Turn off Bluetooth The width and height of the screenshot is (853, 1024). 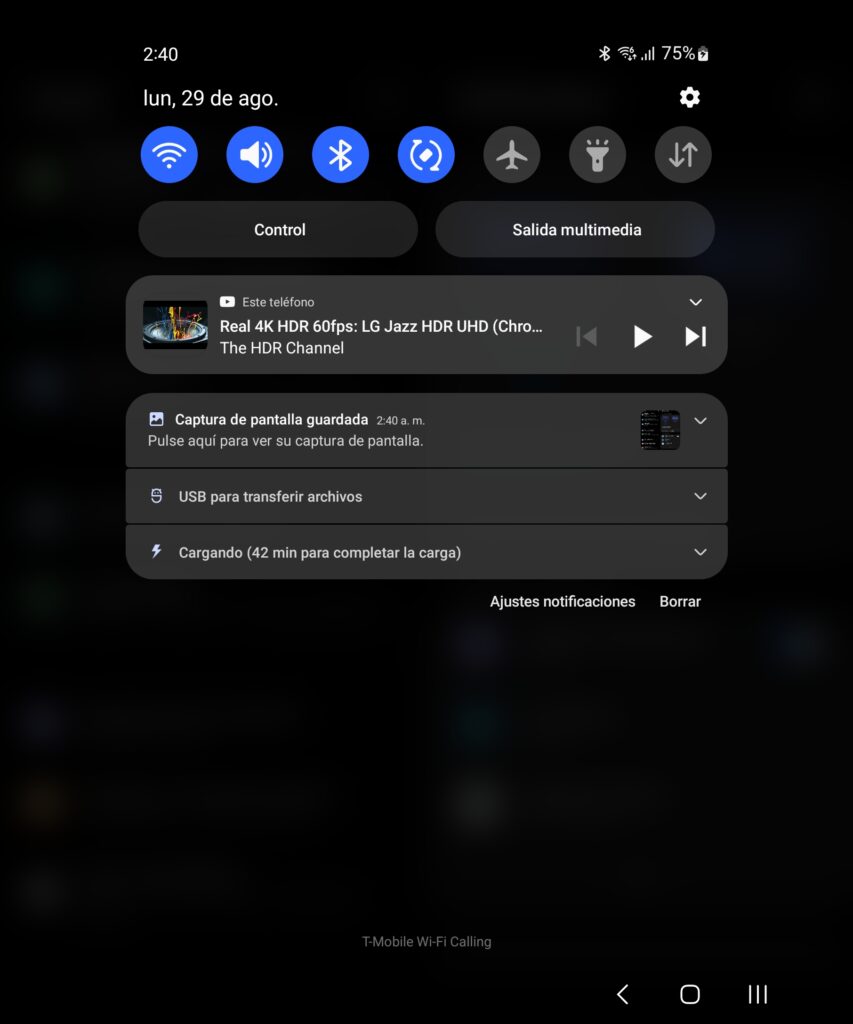click(x=340, y=155)
